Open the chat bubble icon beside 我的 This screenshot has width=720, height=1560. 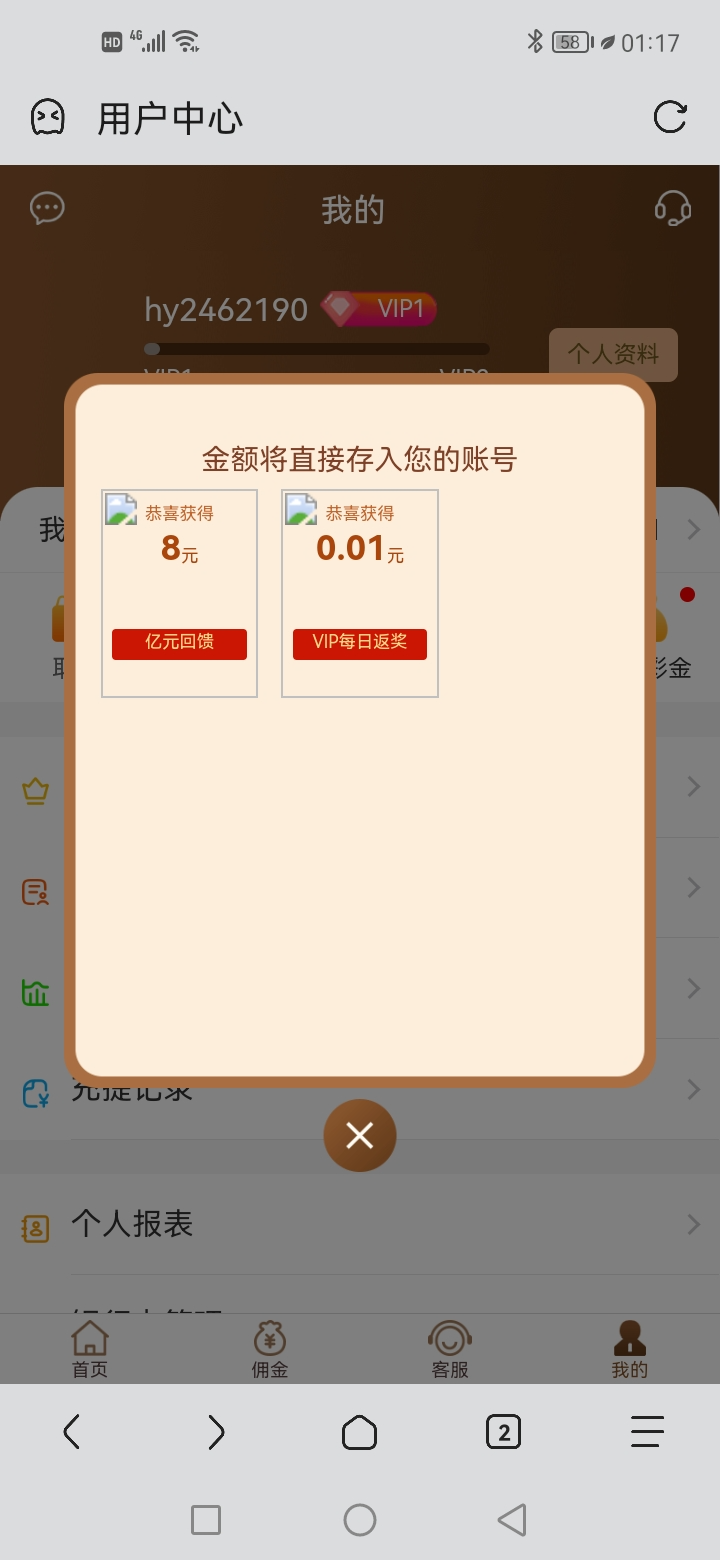coord(47,209)
